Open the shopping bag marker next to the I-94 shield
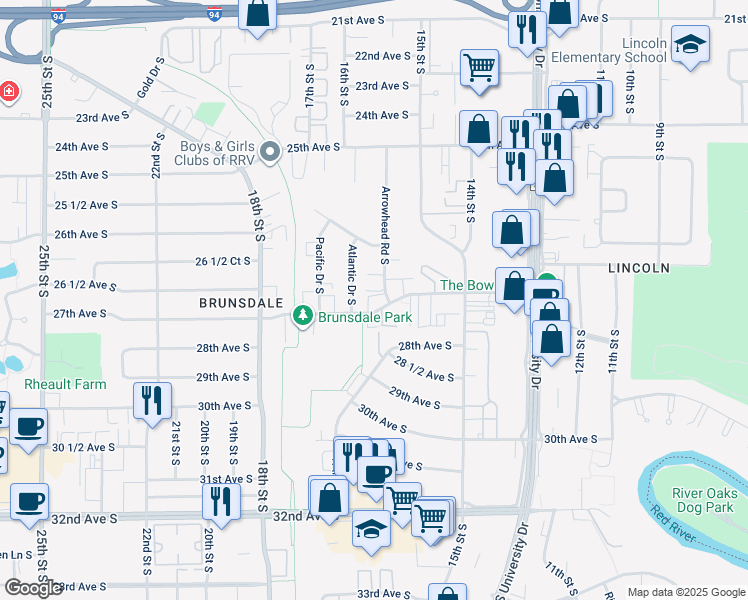Viewport: 748px width, 600px height. [257, 16]
